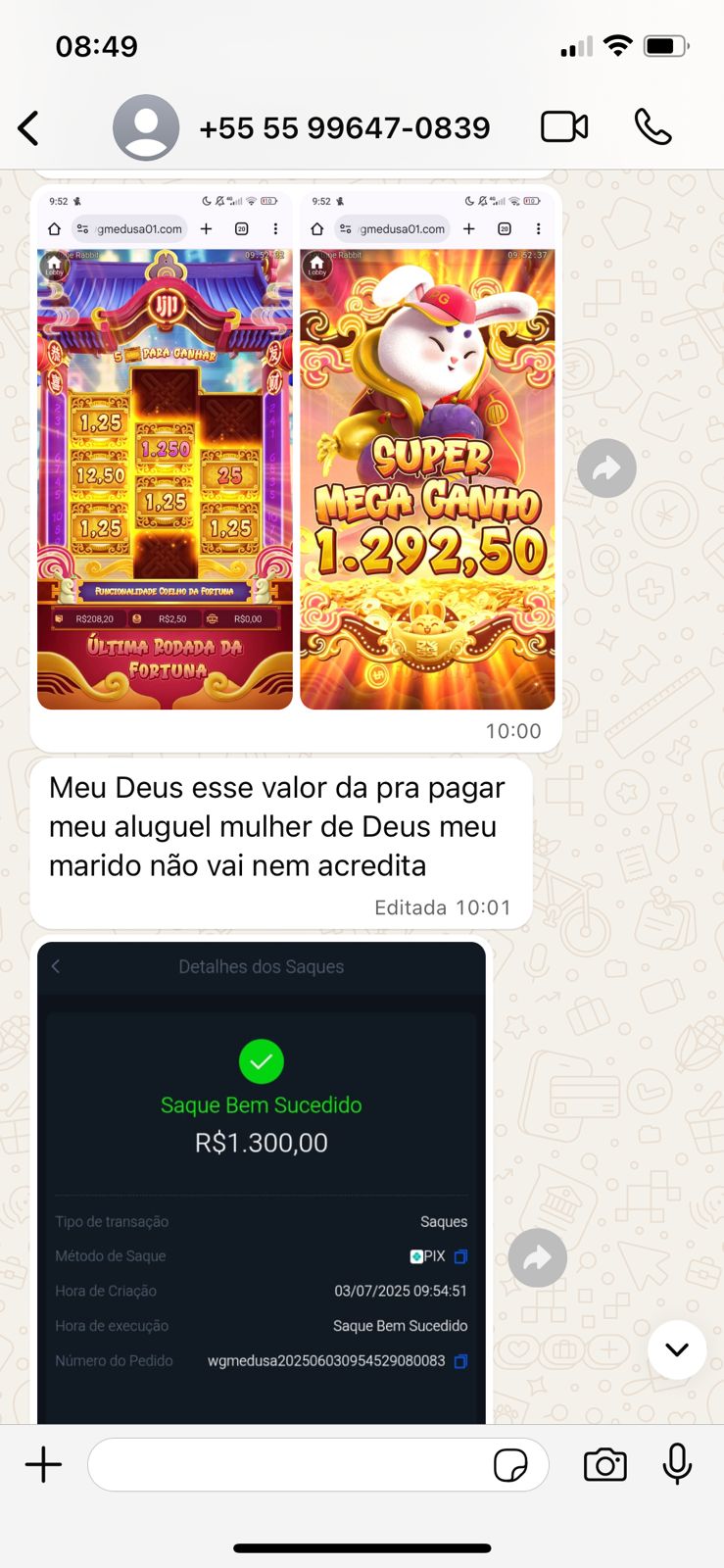724x1568 pixels.
Task: Open the camera to send a photo
Action: pyautogui.click(x=604, y=1465)
